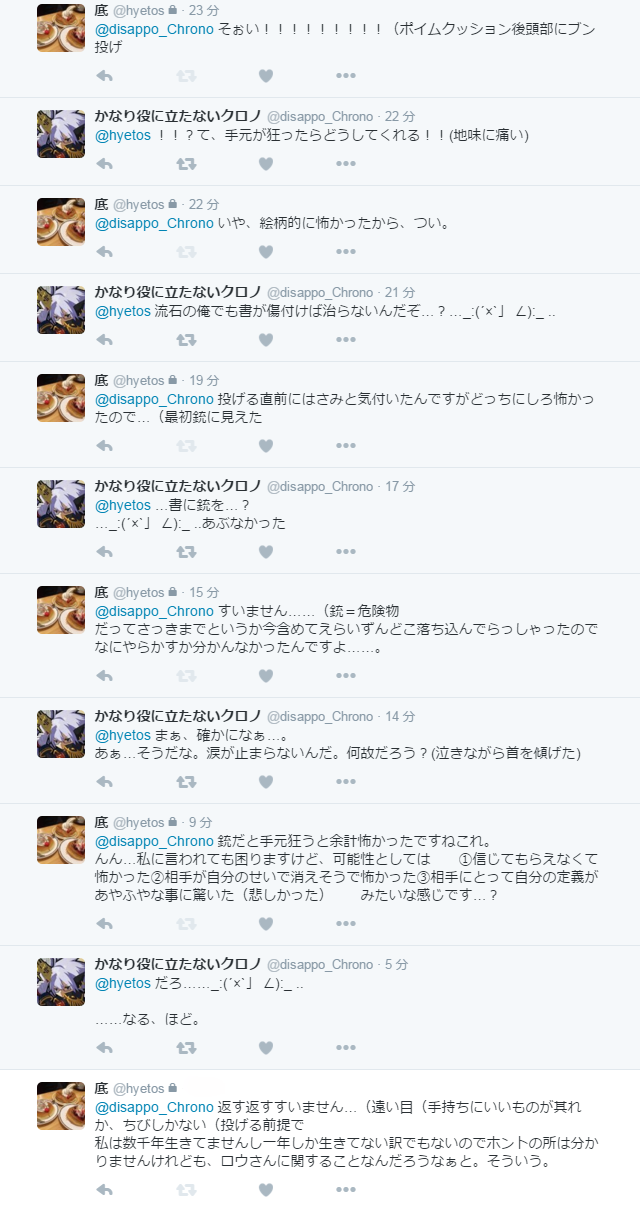The height and width of the screenshot is (1211, 640).
Task: Like the disappo_Chrono tweet from 5 分 ago
Action: (x=265, y=1048)
